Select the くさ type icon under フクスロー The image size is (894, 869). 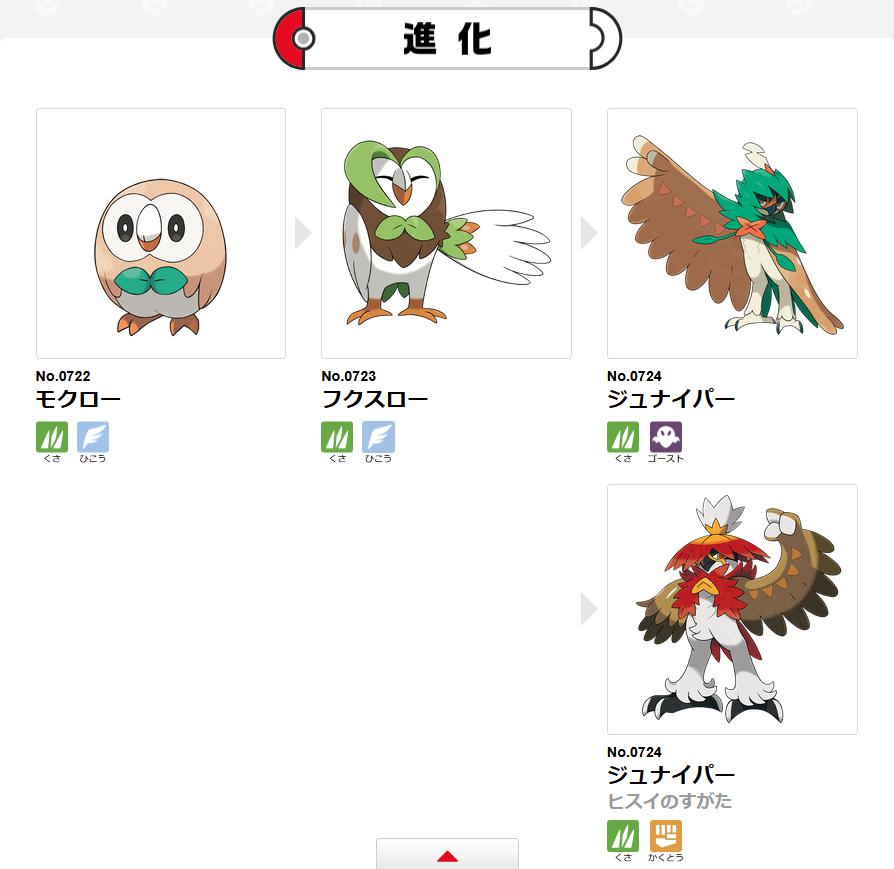[337, 437]
